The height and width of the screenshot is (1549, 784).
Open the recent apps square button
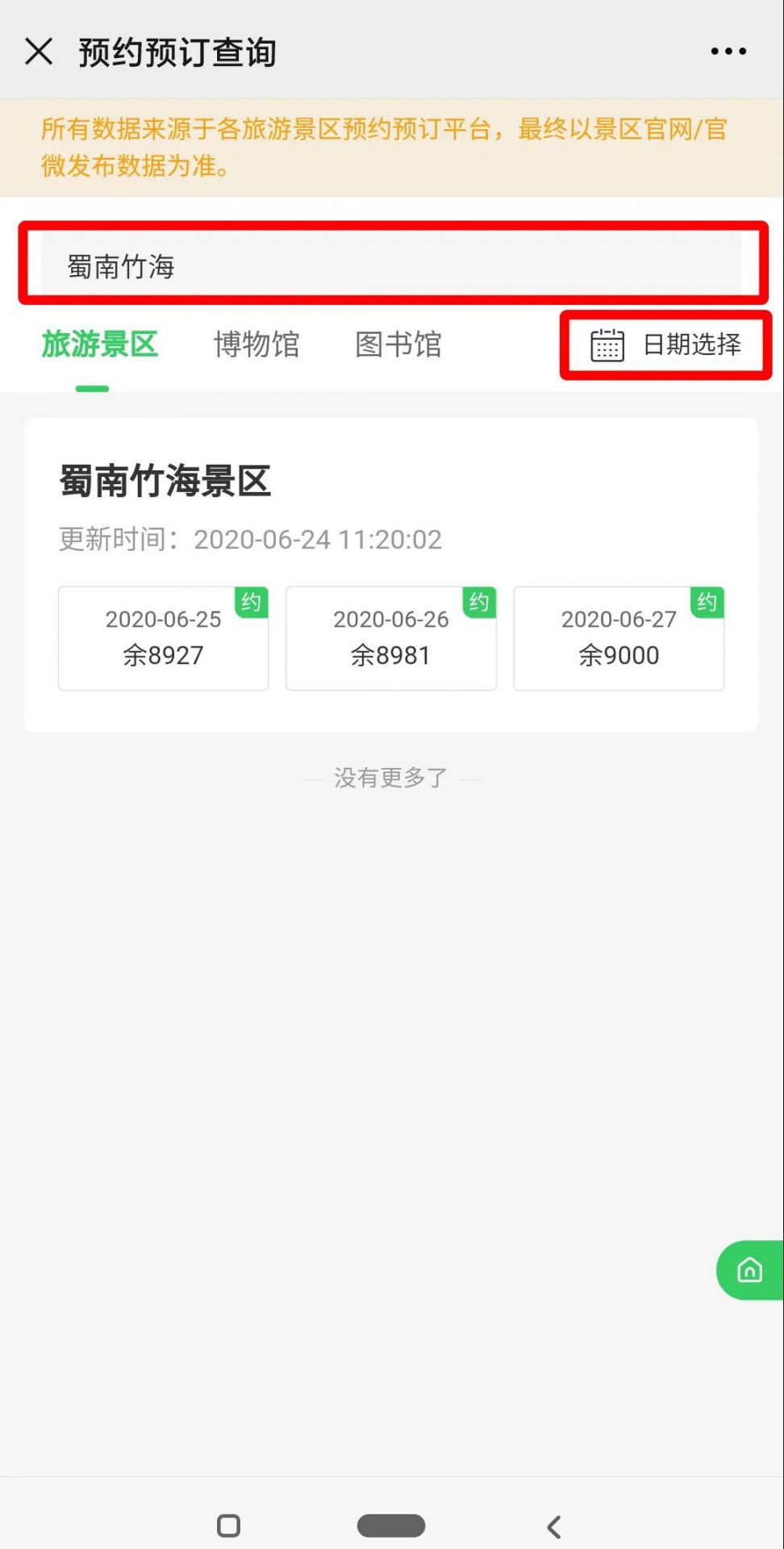pos(229,1526)
